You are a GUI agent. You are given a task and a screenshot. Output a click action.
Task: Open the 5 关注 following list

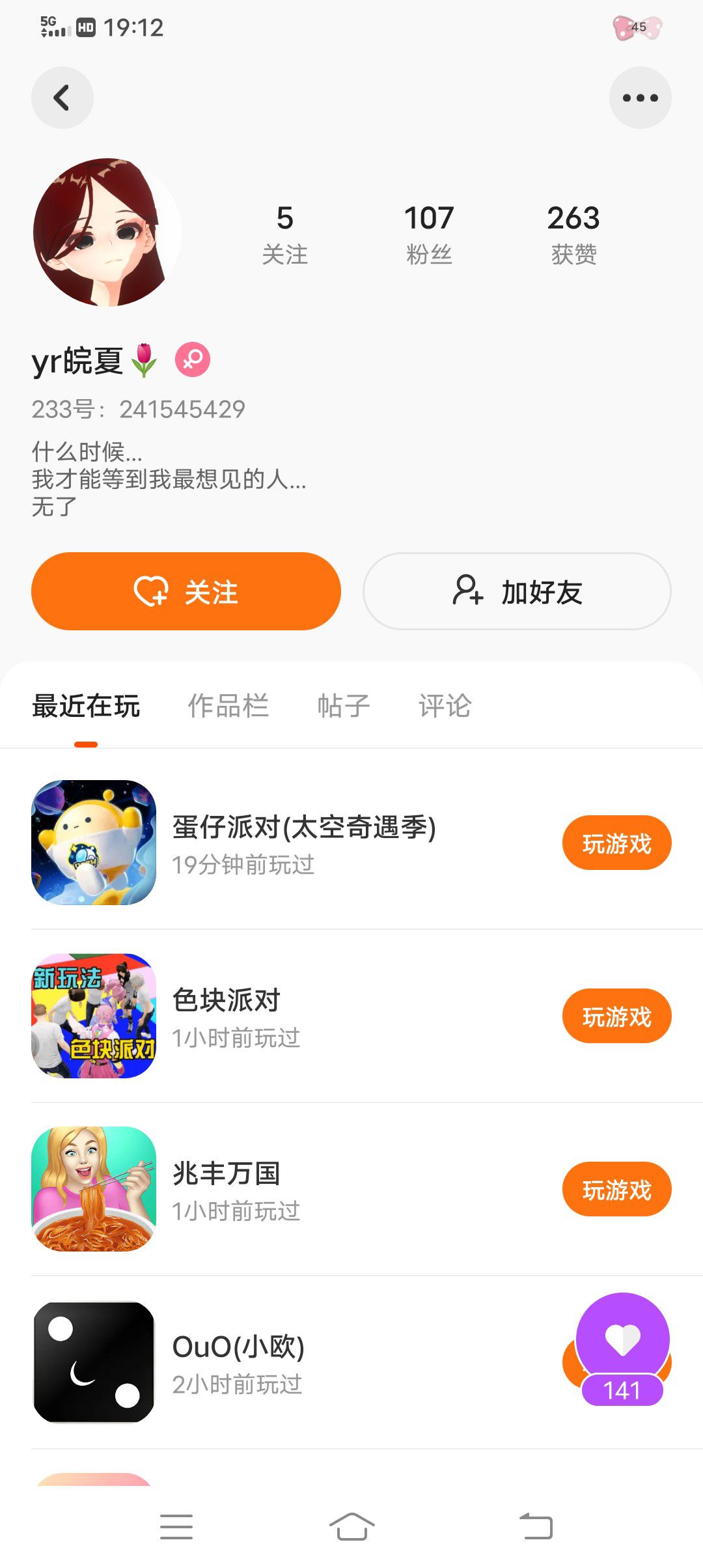click(x=284, y=234)
